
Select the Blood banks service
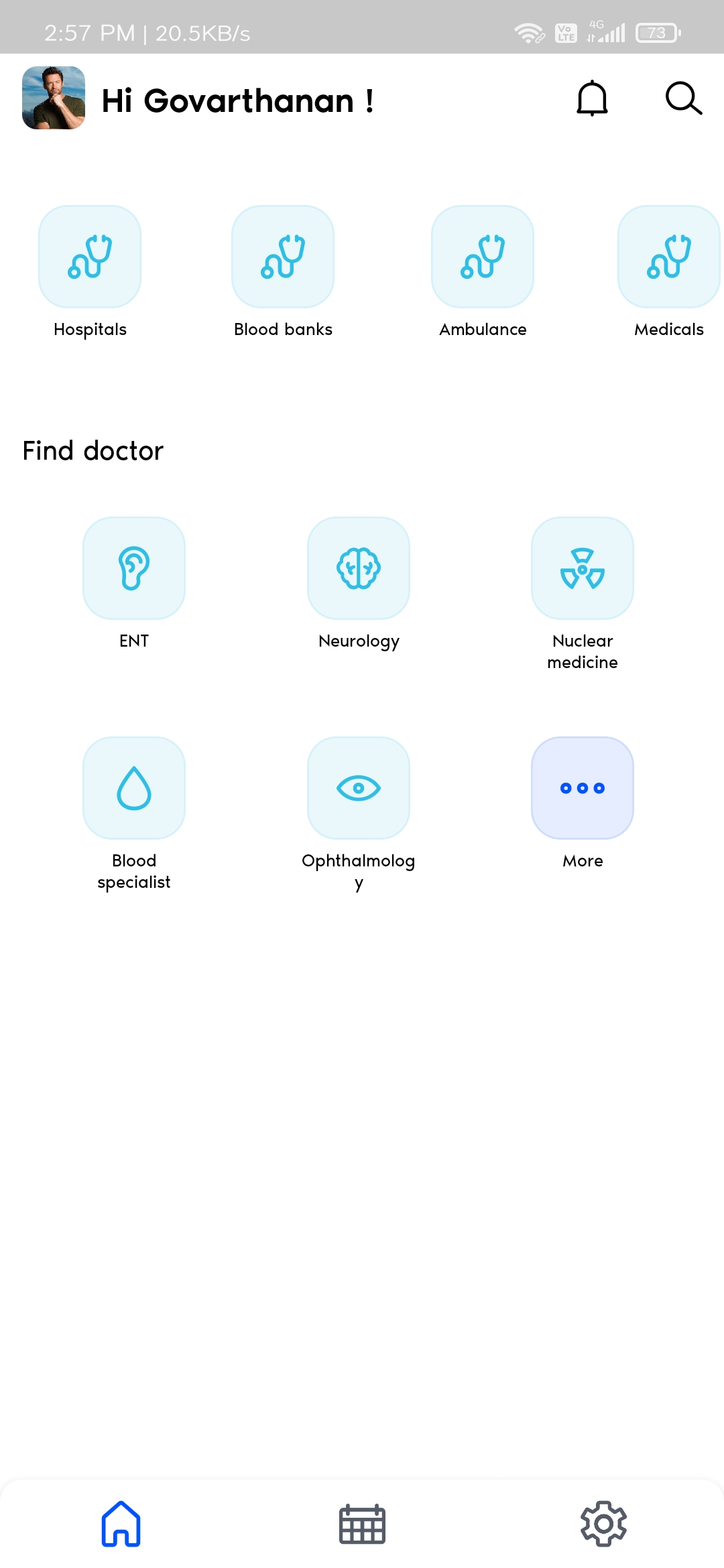tap(282, 257)
